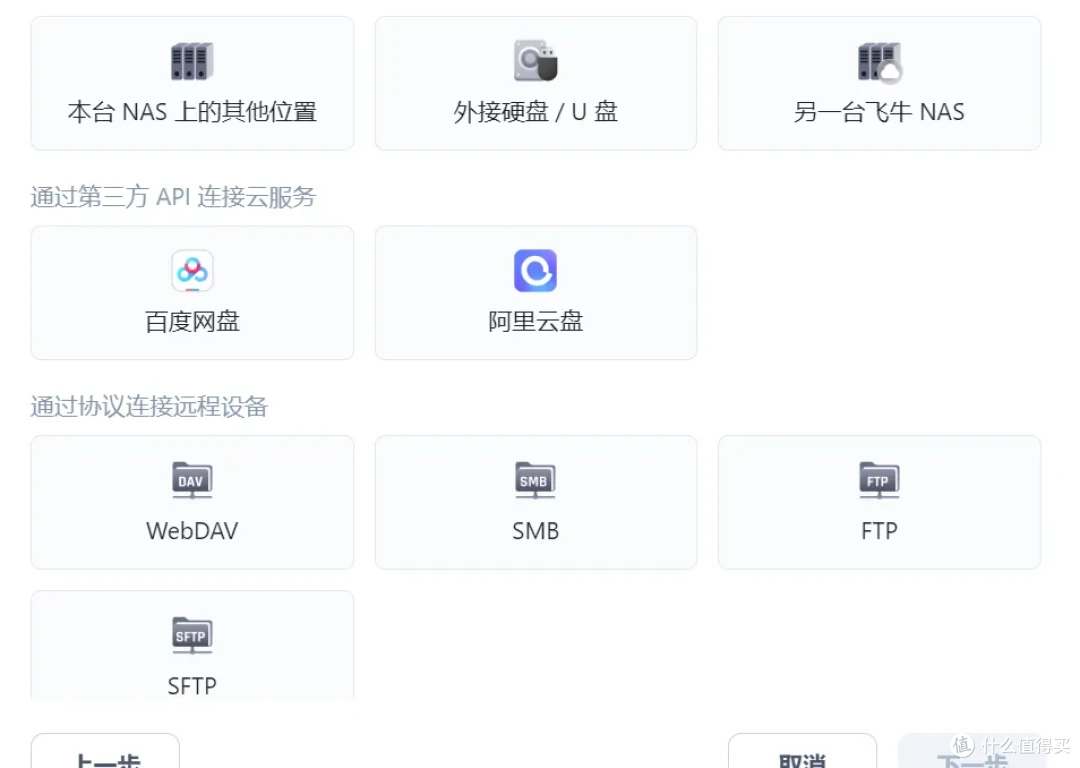Select 另一台飞牛 NAS card
Viewport: 1080px width, 768px height.
point(879,84)
